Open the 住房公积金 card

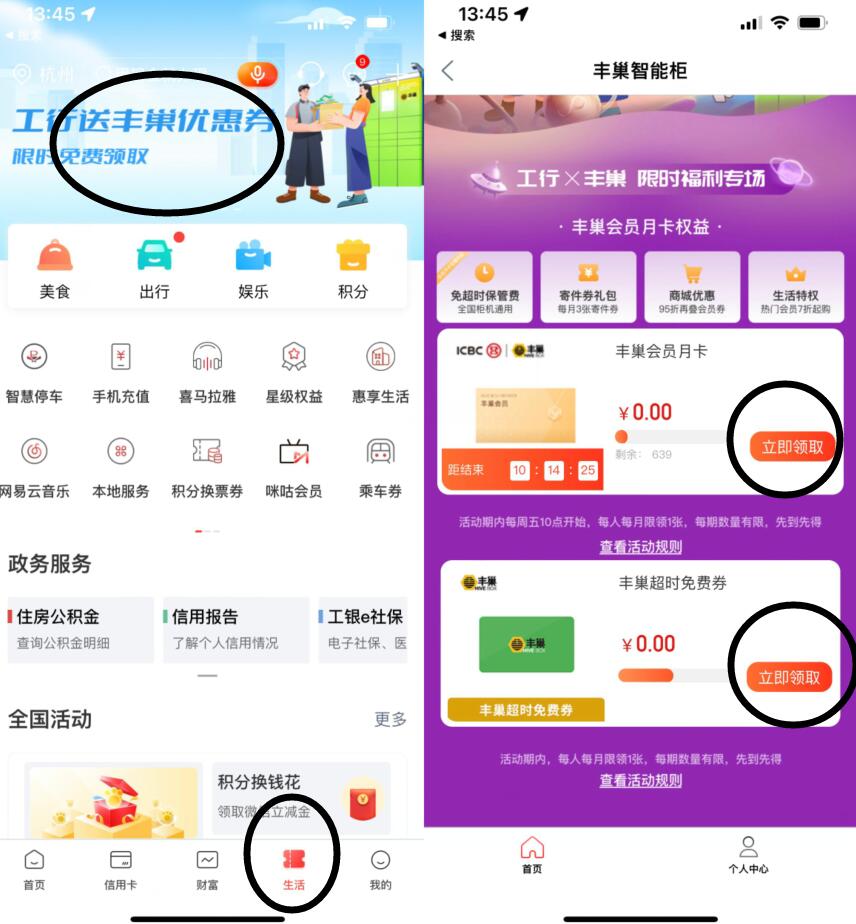pyautogui.click(x=81, y=629)
